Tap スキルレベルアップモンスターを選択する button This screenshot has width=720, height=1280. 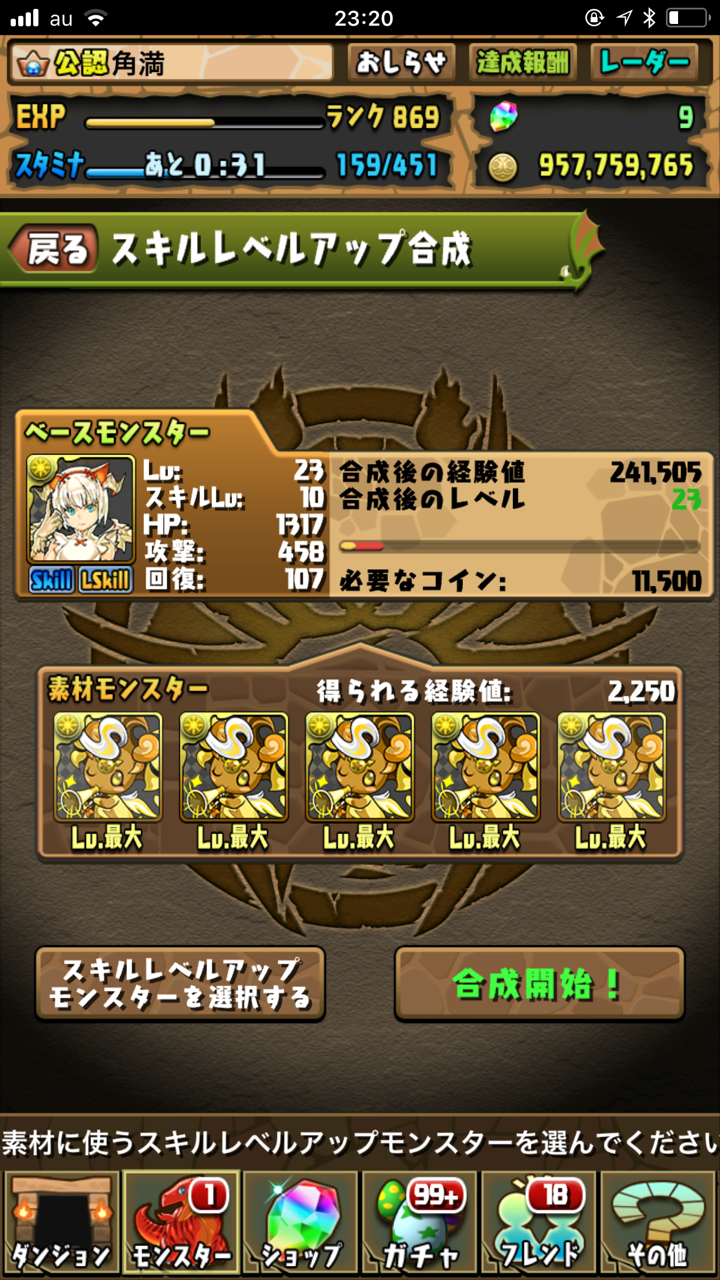point(180,984)
